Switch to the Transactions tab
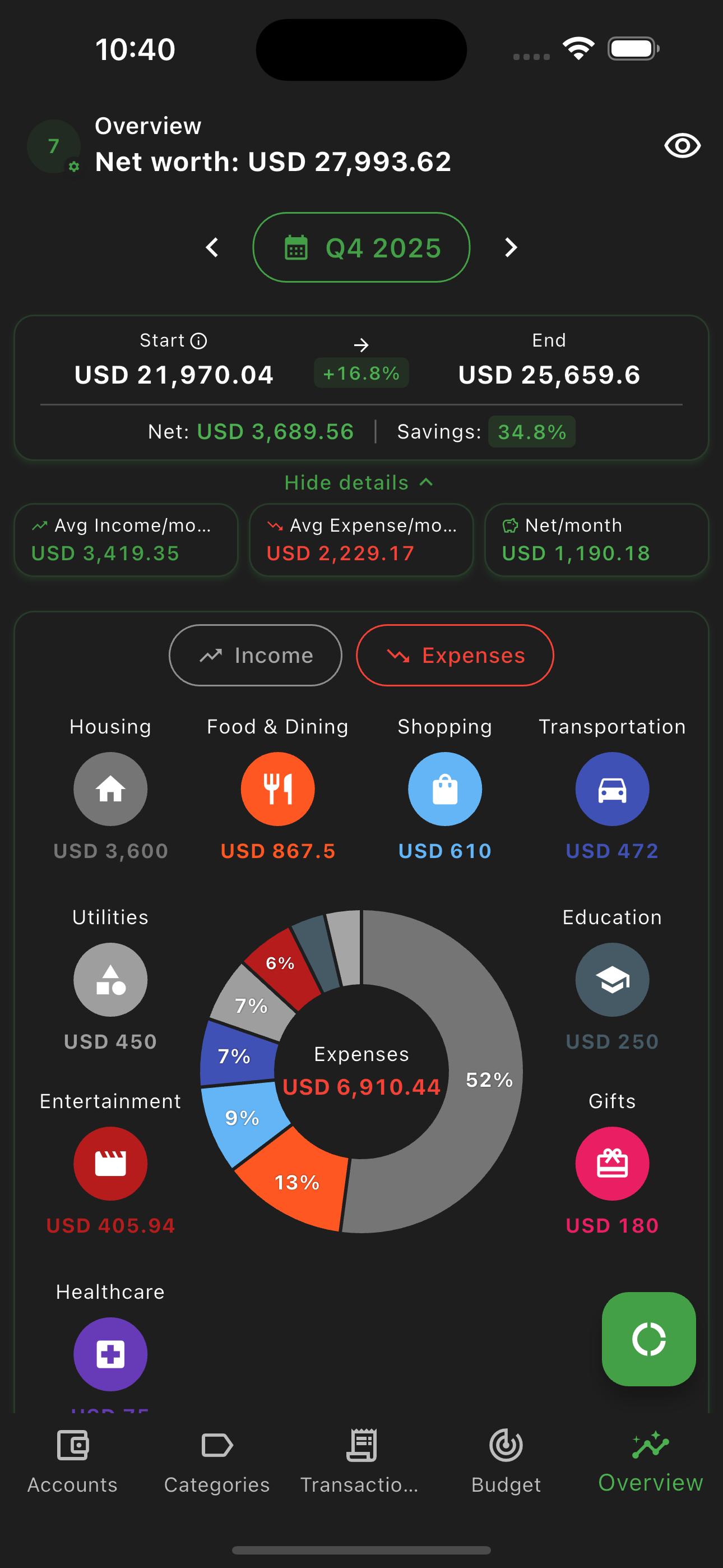This screenshot has height=1568, width=723. [x=361, y=1461]
